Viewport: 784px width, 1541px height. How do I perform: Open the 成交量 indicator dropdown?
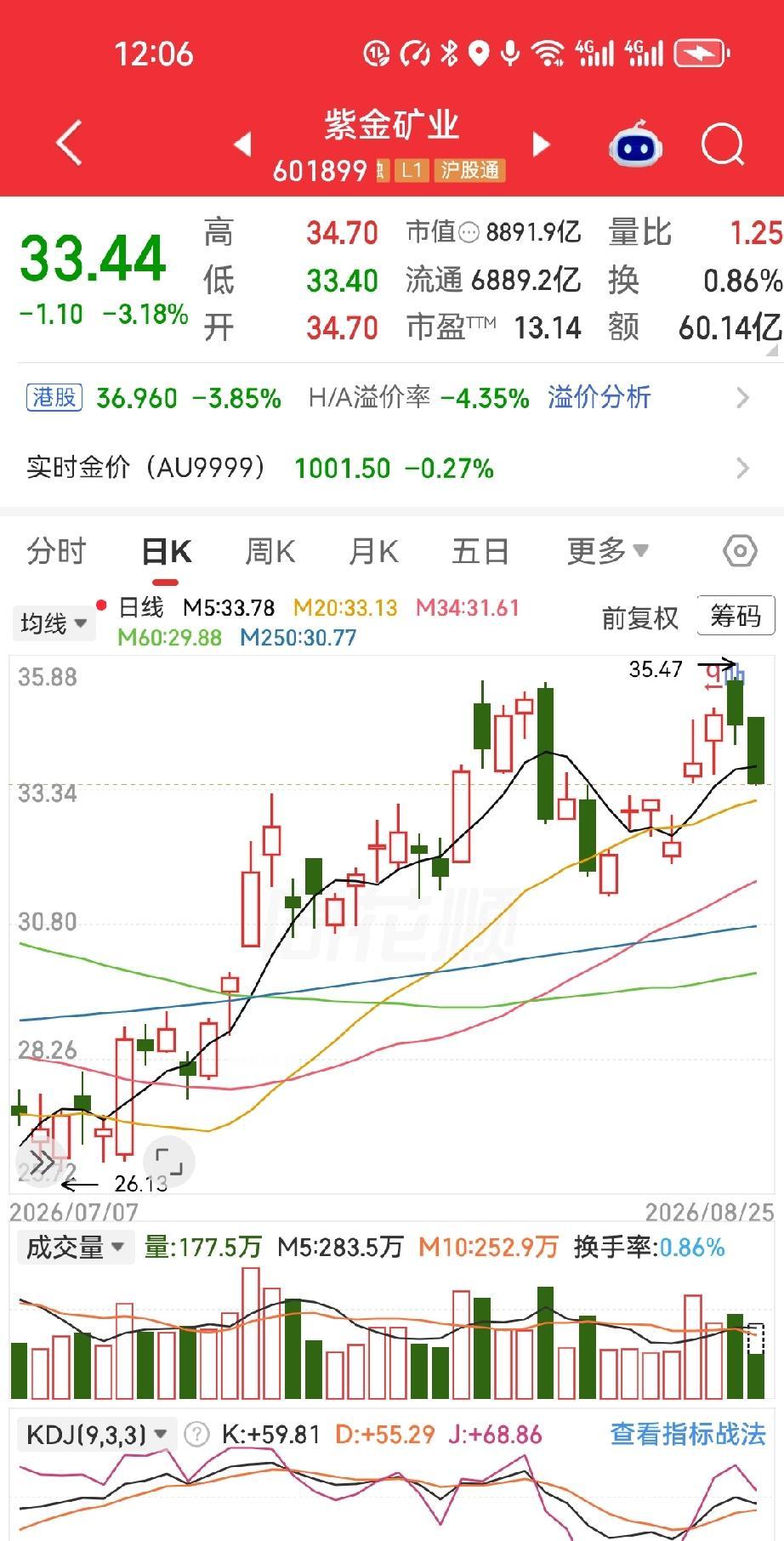[x=76, y=1248]
